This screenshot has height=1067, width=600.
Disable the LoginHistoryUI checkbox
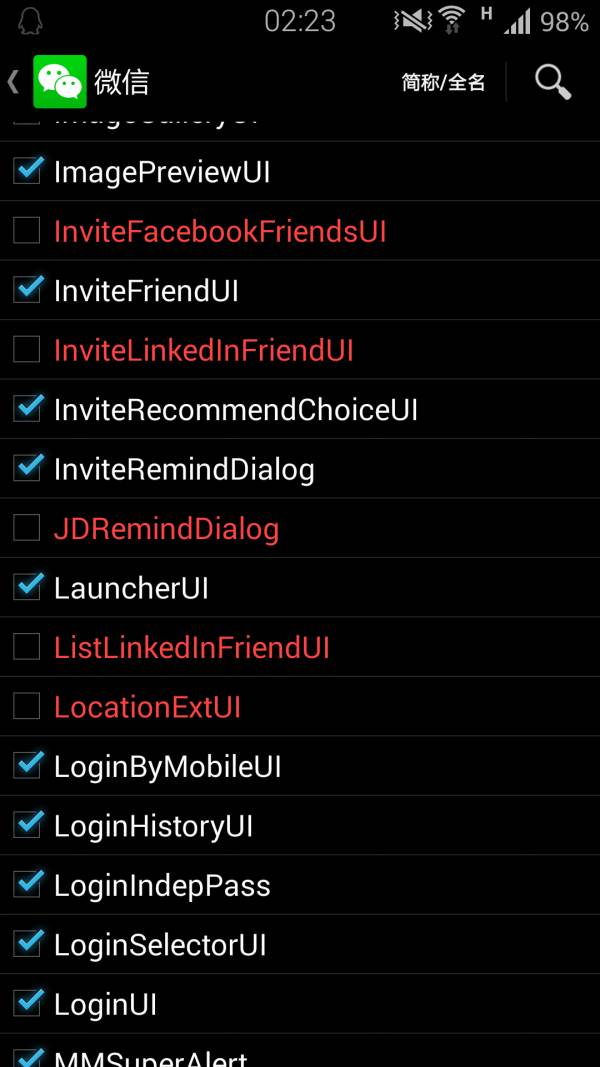coord(28,825)
